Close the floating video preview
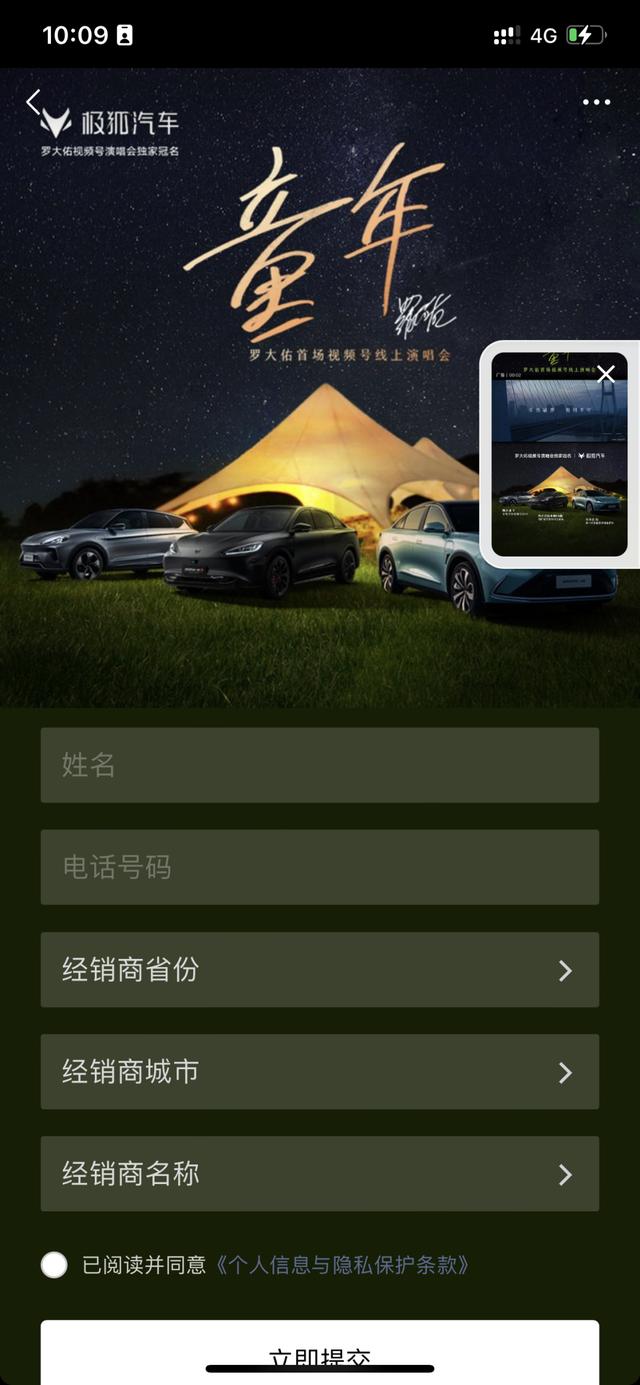The height and width of the screenshot is (1385, 640). pyautogui.click(x=606, y=374)
